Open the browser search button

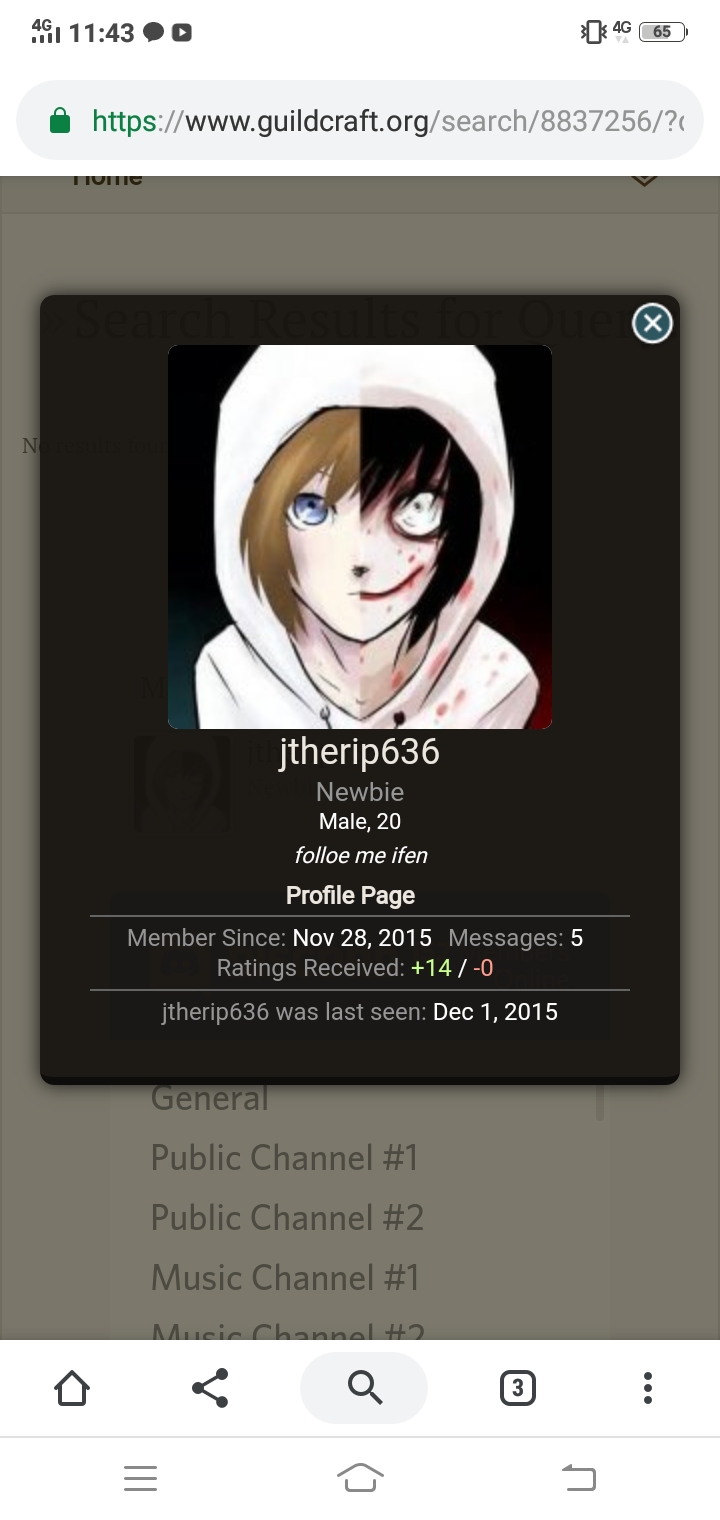(x=364, y=1387)
